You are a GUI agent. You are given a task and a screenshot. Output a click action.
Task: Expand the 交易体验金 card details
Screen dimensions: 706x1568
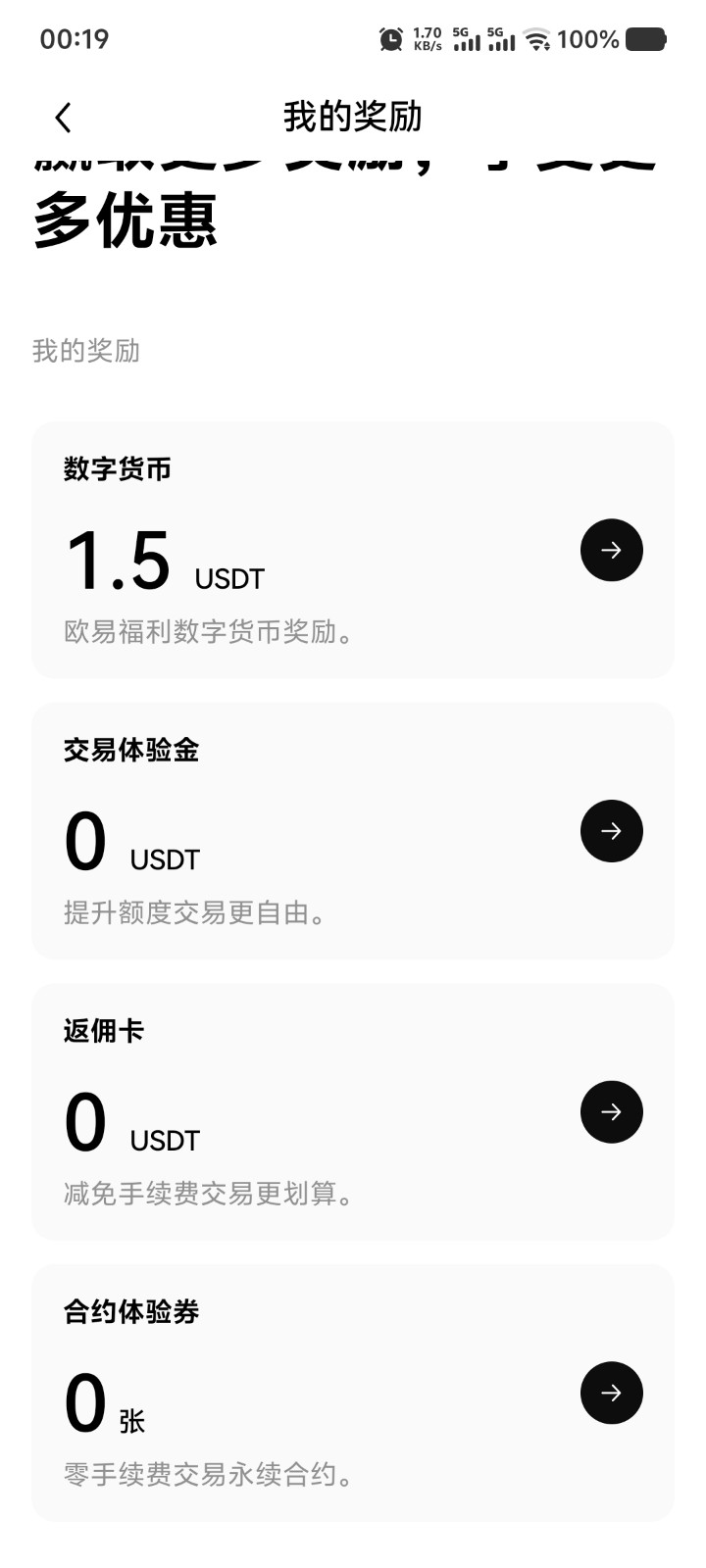tap(294, 830)
